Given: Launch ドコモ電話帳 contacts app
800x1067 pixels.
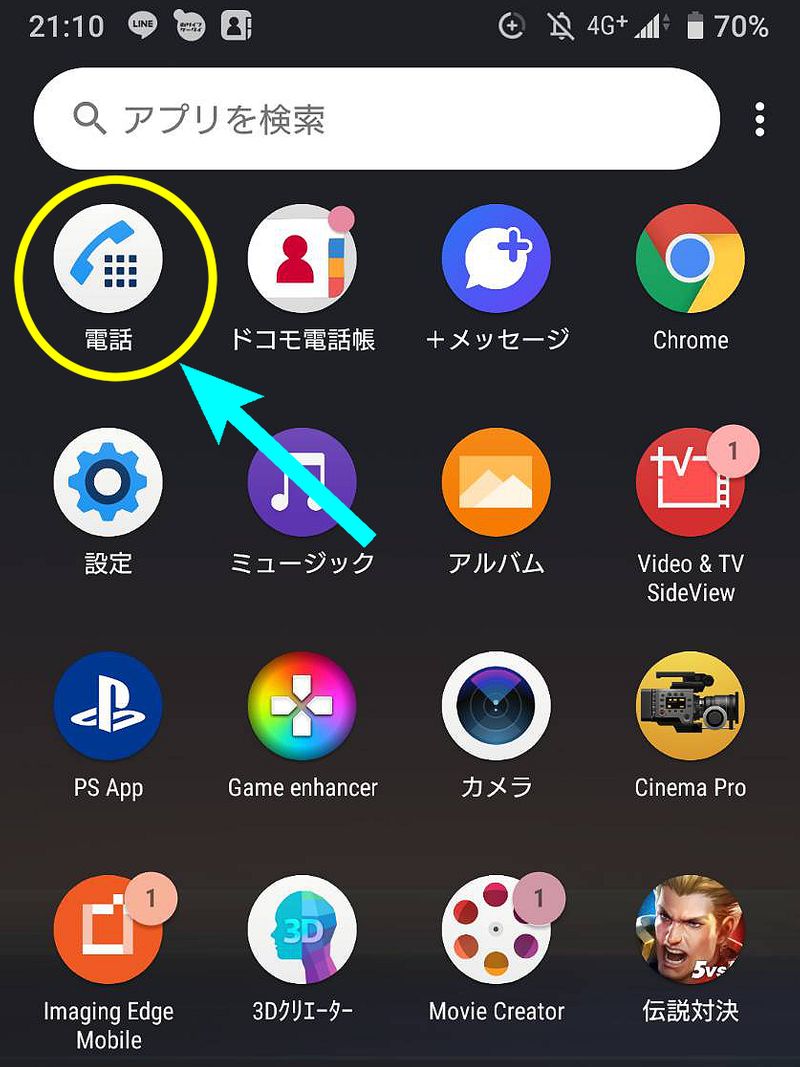Looking at the screenshot, I should (302, 260).
